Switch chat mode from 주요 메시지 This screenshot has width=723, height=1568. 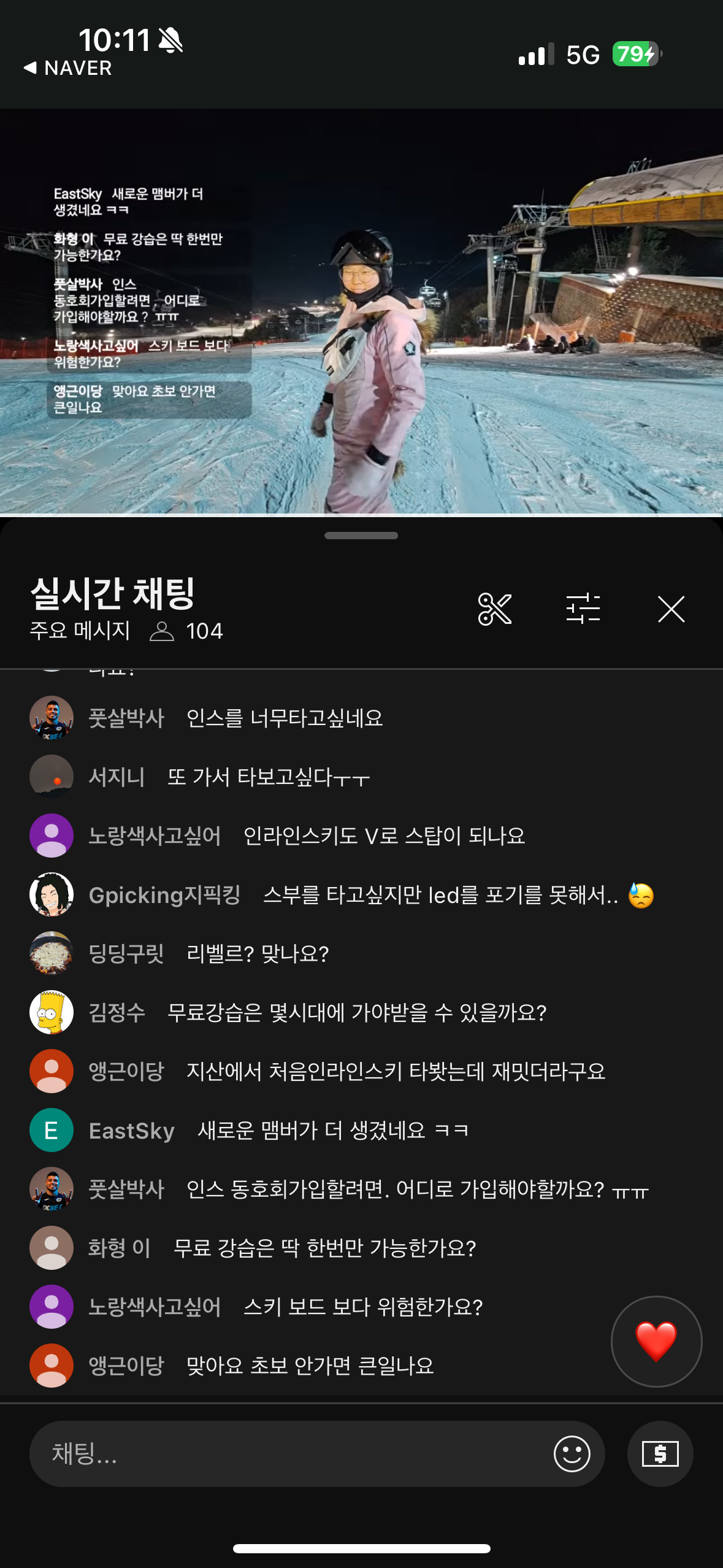[x=80, y=631]
